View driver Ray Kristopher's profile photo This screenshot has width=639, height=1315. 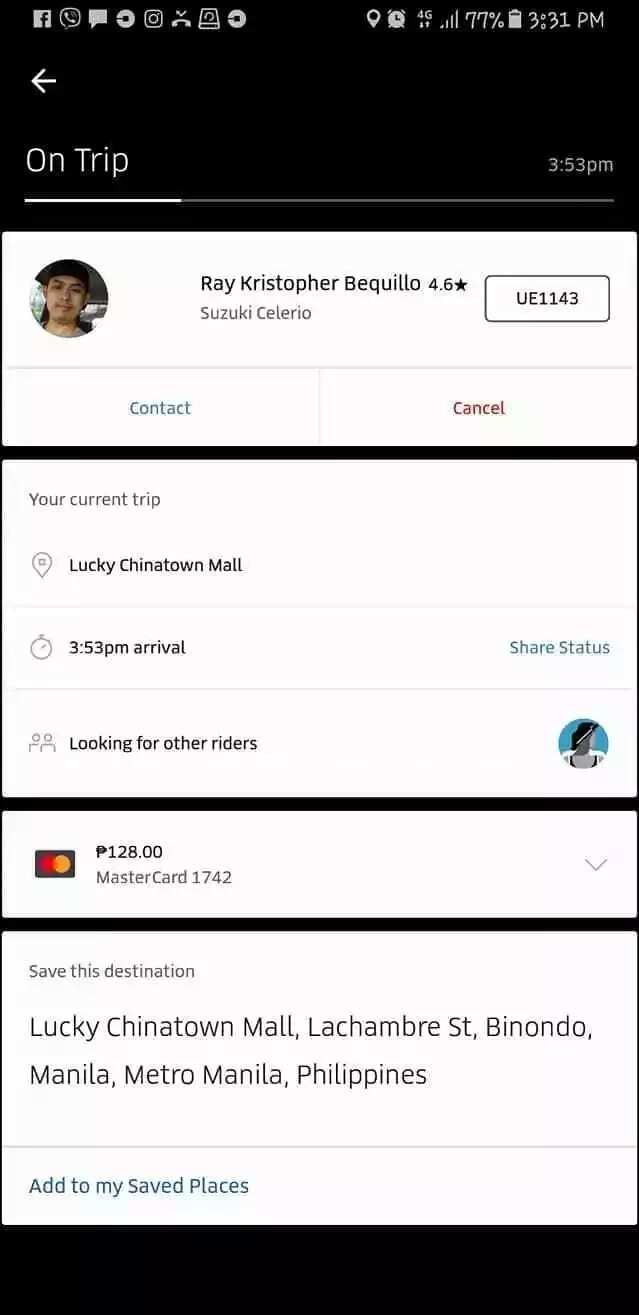69,298
